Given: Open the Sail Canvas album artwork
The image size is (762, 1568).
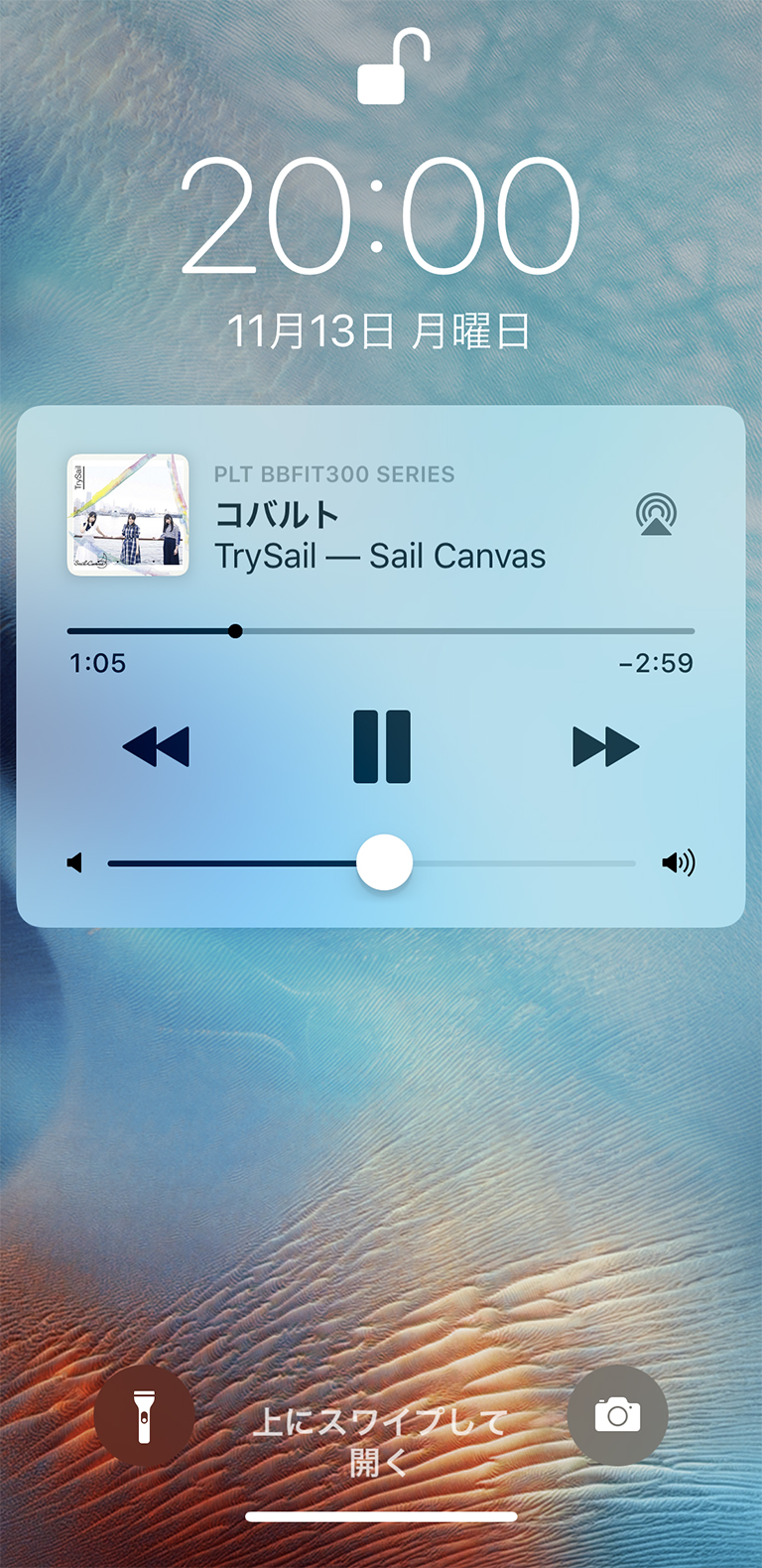Looking at the screenshot, I should (x=128, y=515).
